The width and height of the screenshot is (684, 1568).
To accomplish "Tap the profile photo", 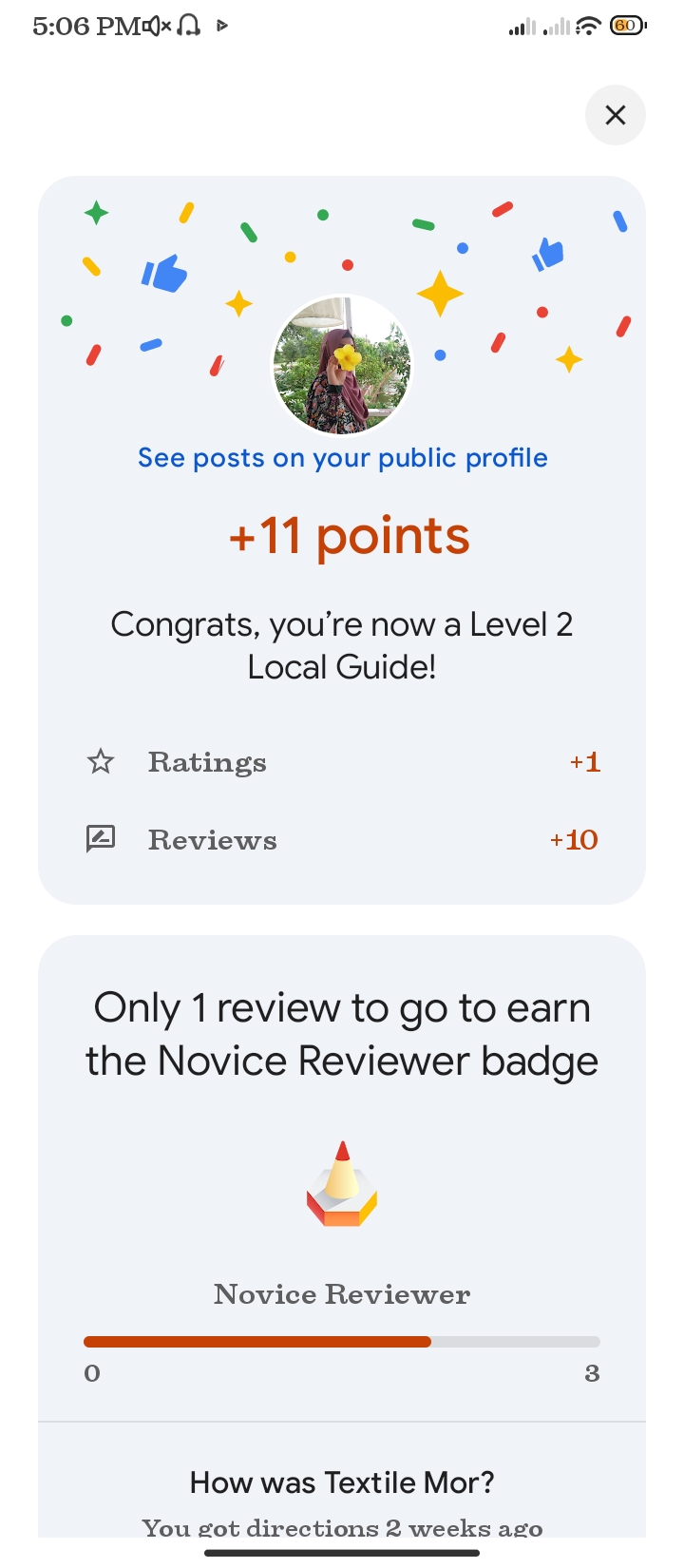I will pyautogui.click(x=342, y=365).
